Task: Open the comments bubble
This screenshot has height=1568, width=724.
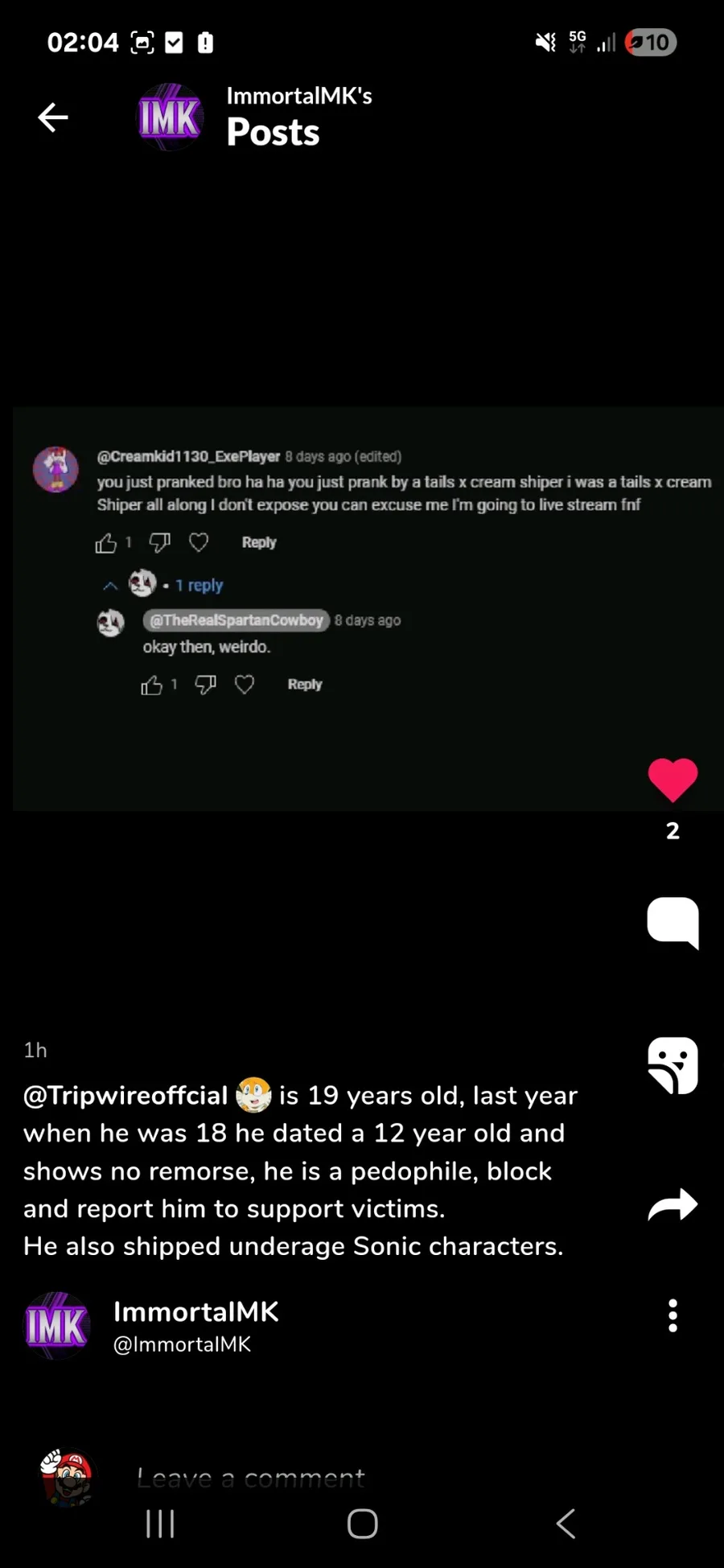Action: point(673,922)
